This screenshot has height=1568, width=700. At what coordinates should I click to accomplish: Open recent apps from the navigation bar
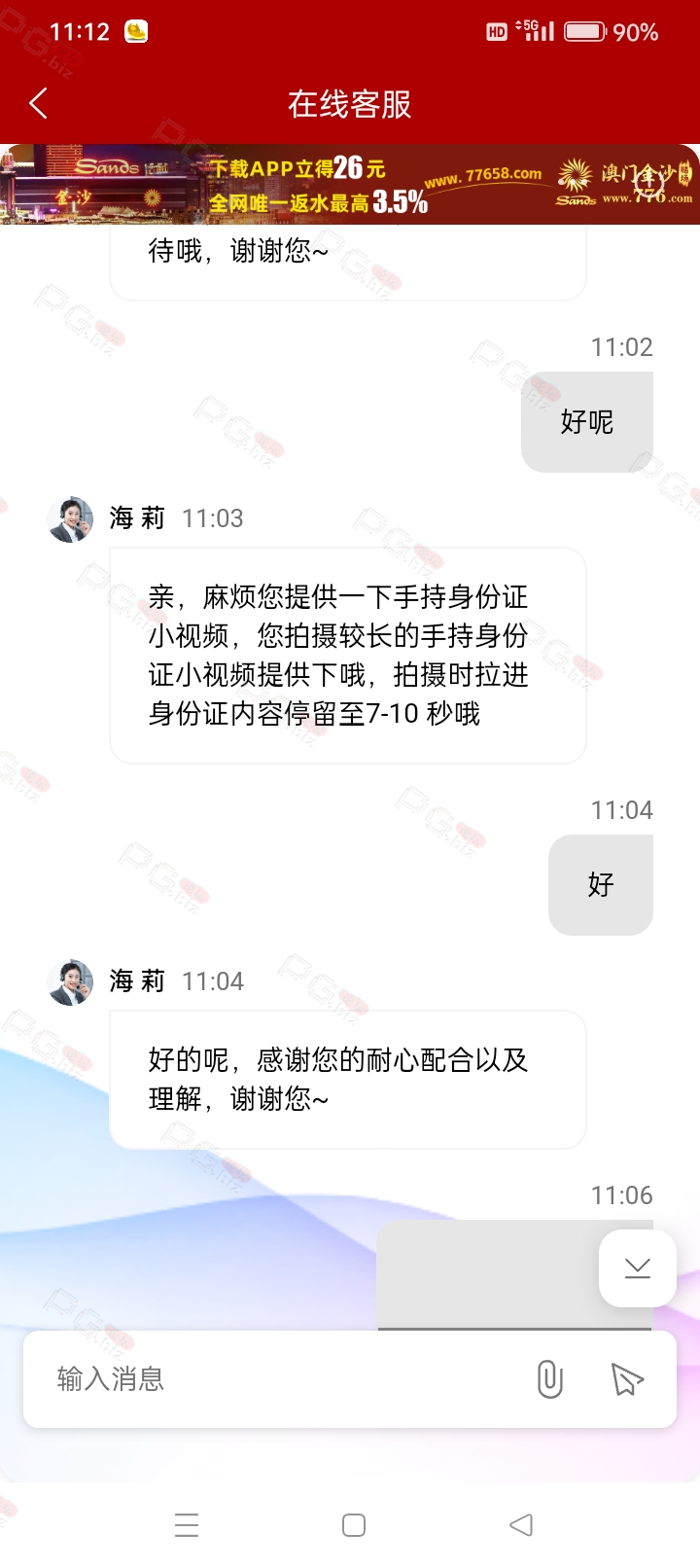[x=187, y=1524]
